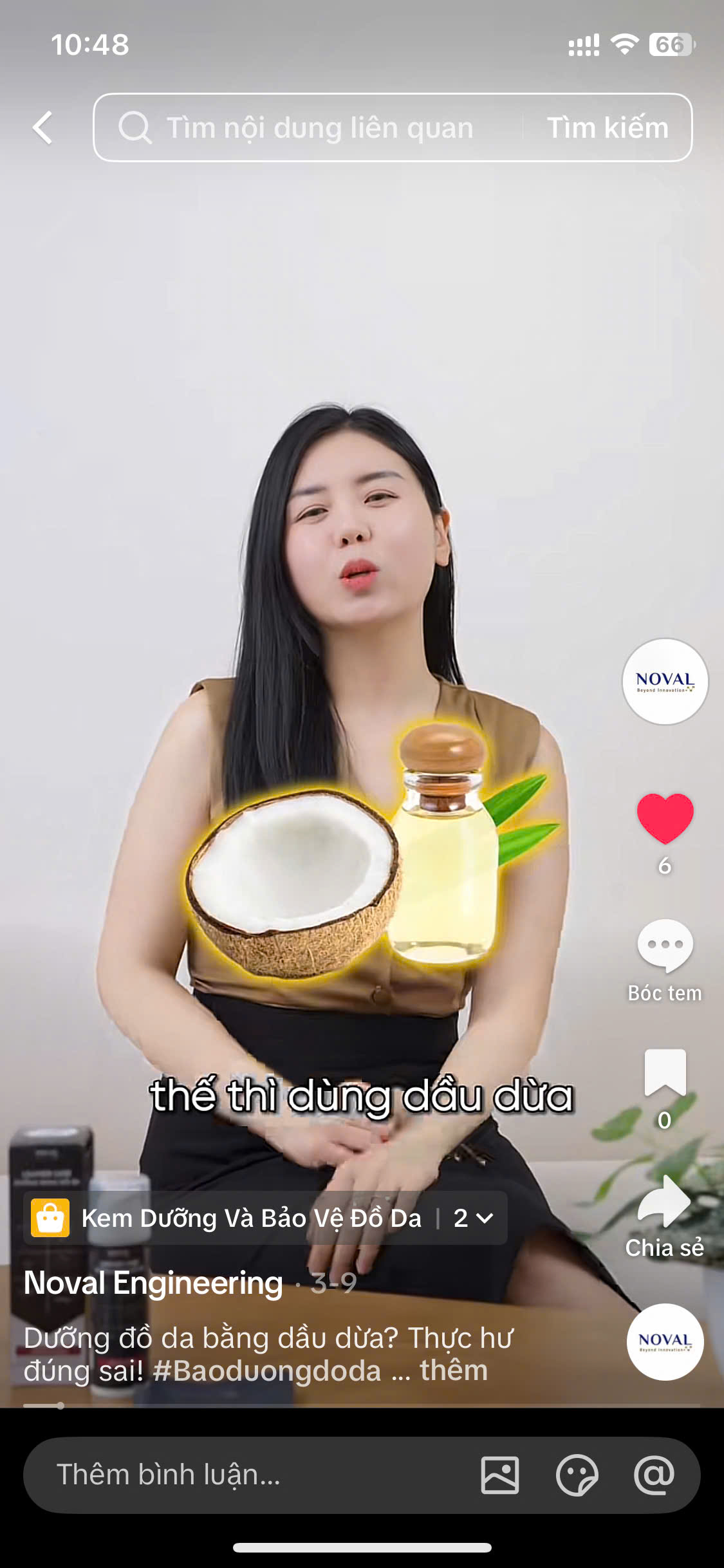Image resolution: width=724 pixels, height=1568 pixels.
Task: Attach an image to the comment
Action: (500, 1475)
